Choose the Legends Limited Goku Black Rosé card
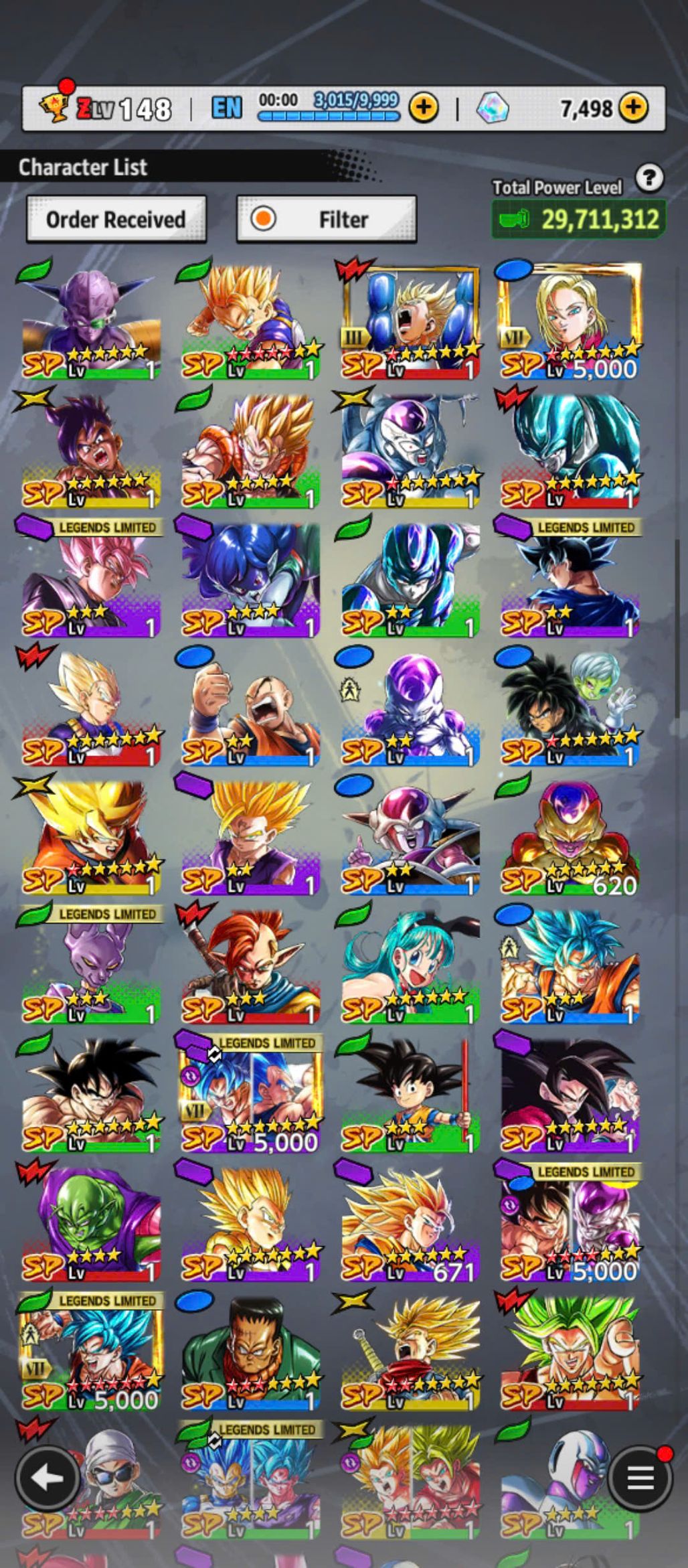This screenshot has width=688, height=1568. tap(91, 580)
